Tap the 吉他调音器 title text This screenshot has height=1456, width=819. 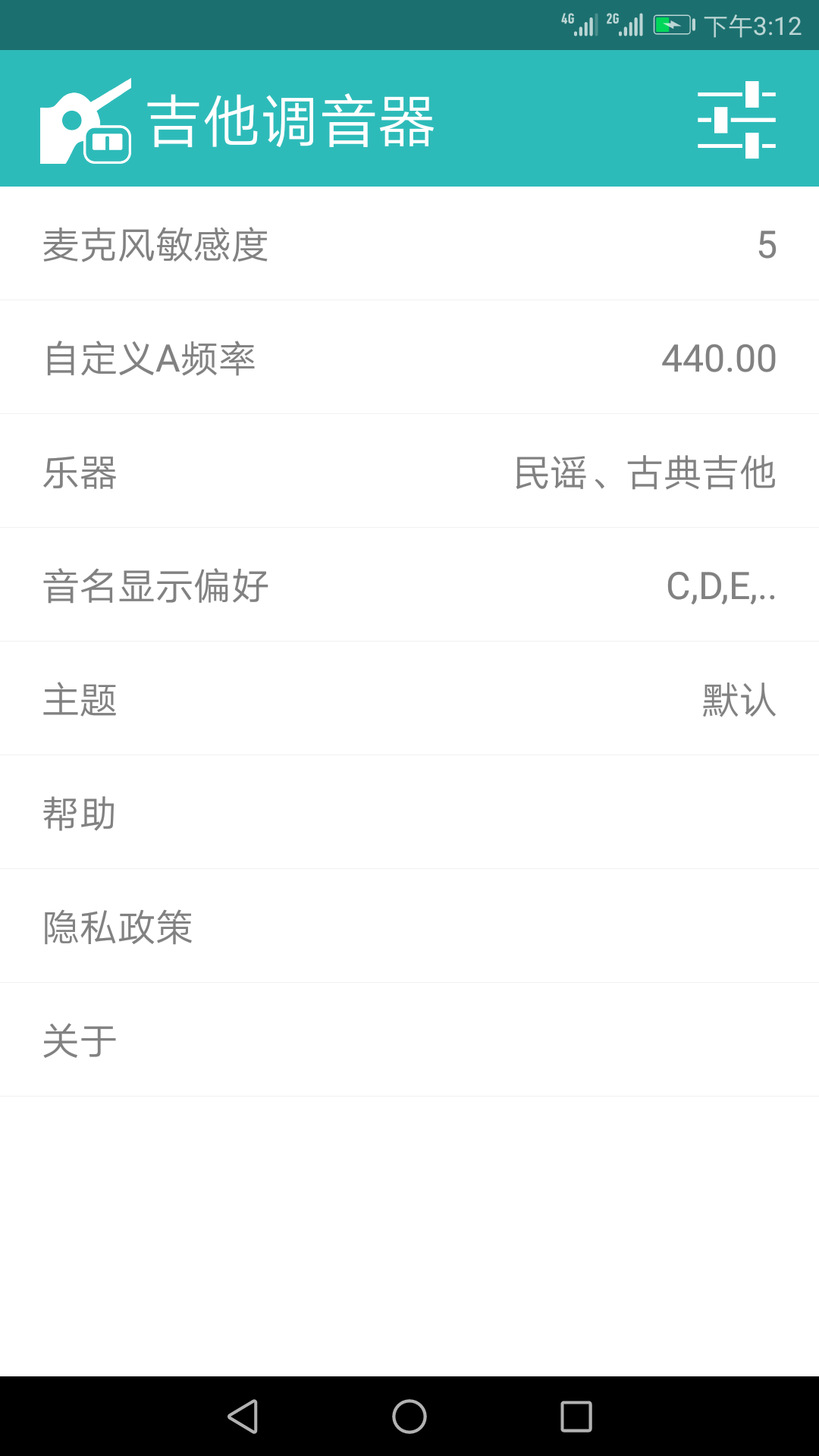tap(290, 121)
